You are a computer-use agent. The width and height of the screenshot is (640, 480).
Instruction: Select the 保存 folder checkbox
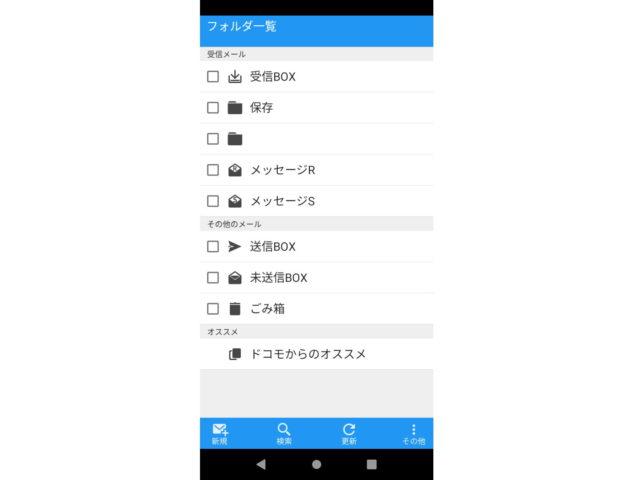213,108
